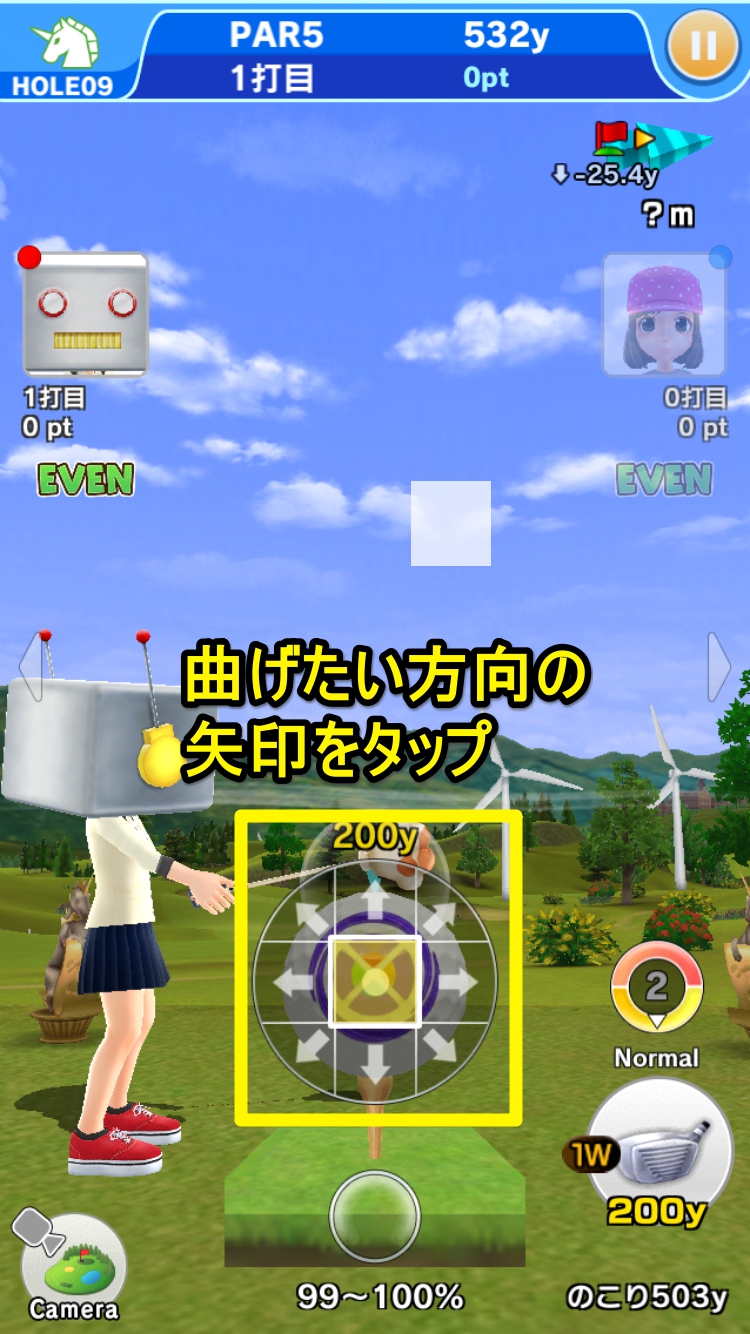Pause the game
This screenshot has width=750, height=1334.
tap(703, 47)
